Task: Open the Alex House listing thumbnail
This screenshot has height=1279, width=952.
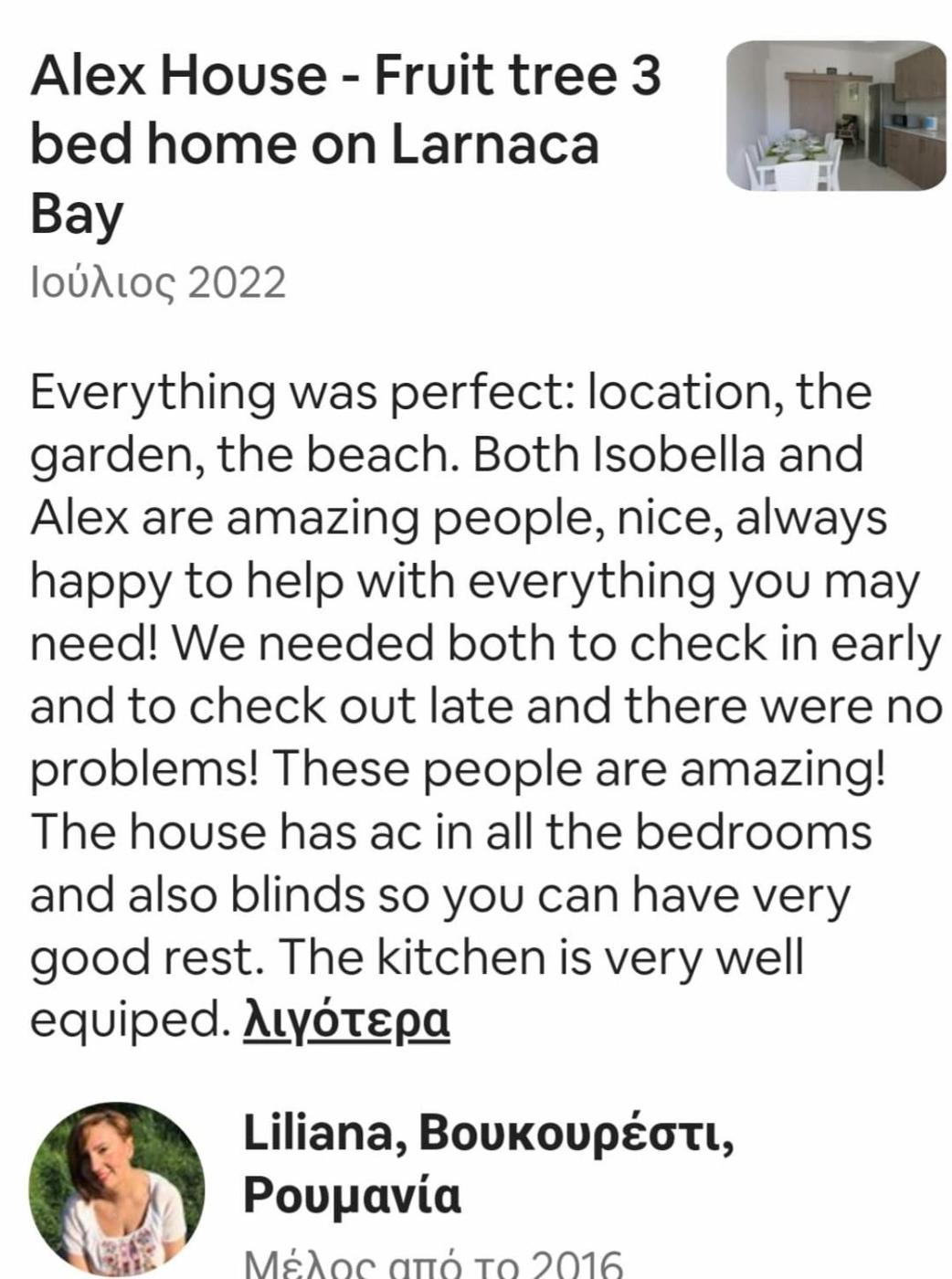Action: 835,115
